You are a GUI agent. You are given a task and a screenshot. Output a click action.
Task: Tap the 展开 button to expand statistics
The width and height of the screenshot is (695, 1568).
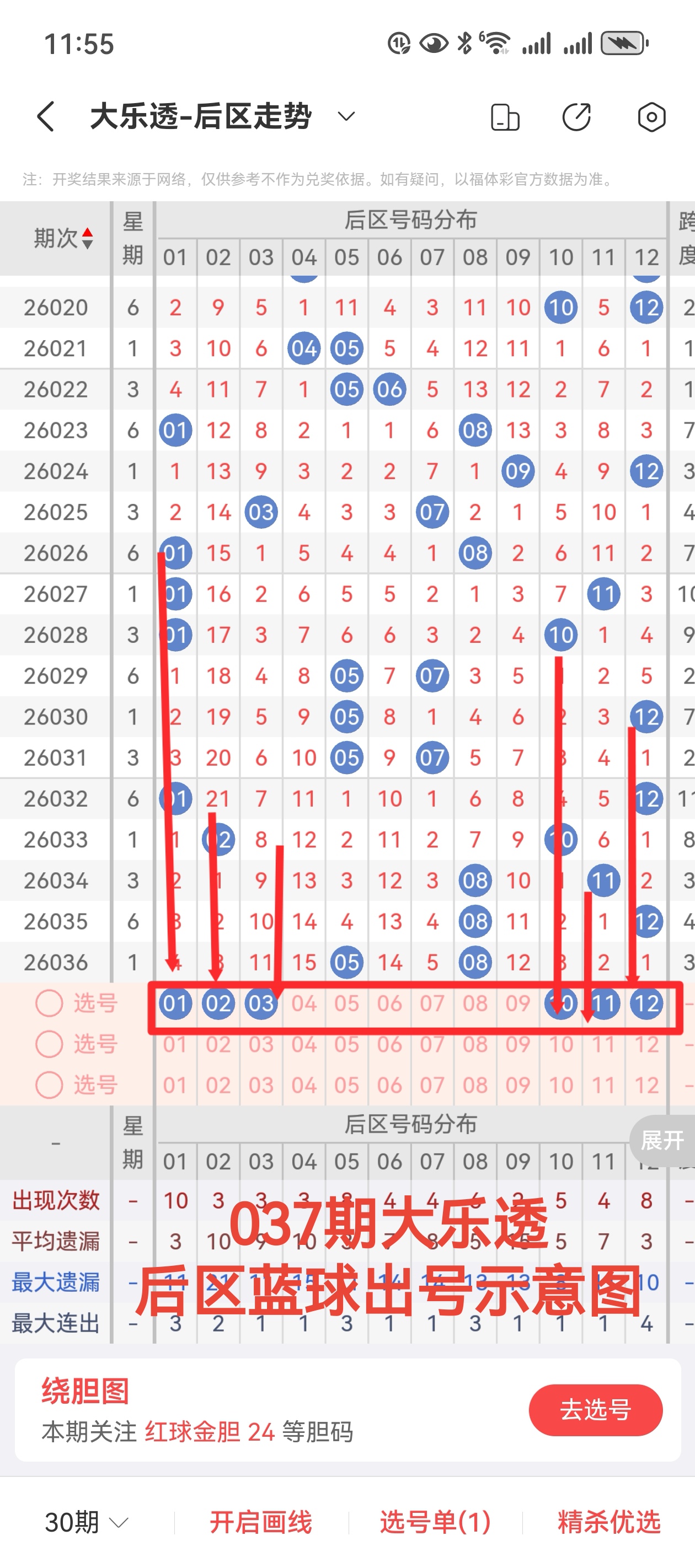[x=662, y=1140]
